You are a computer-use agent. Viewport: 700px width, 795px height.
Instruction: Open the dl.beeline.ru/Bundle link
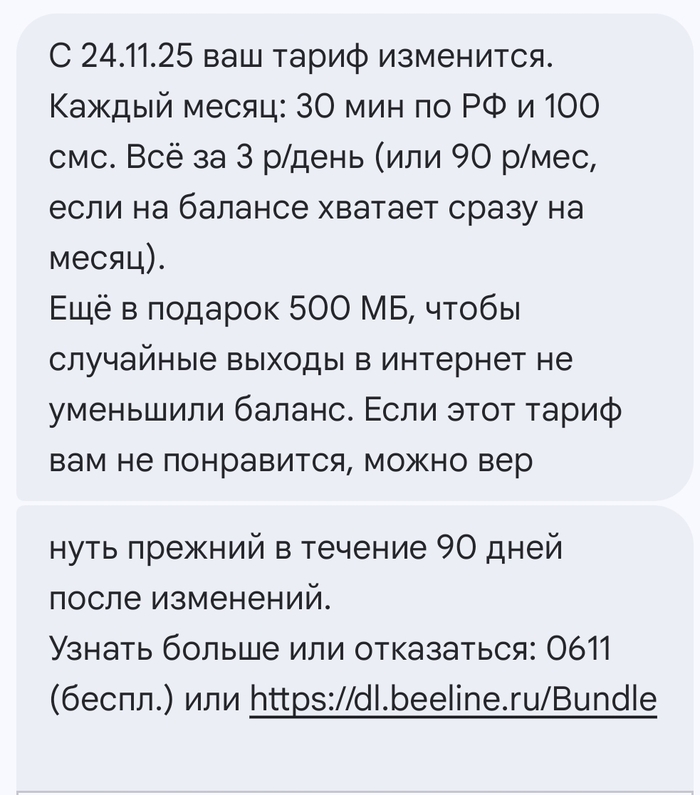click(452, 699)
